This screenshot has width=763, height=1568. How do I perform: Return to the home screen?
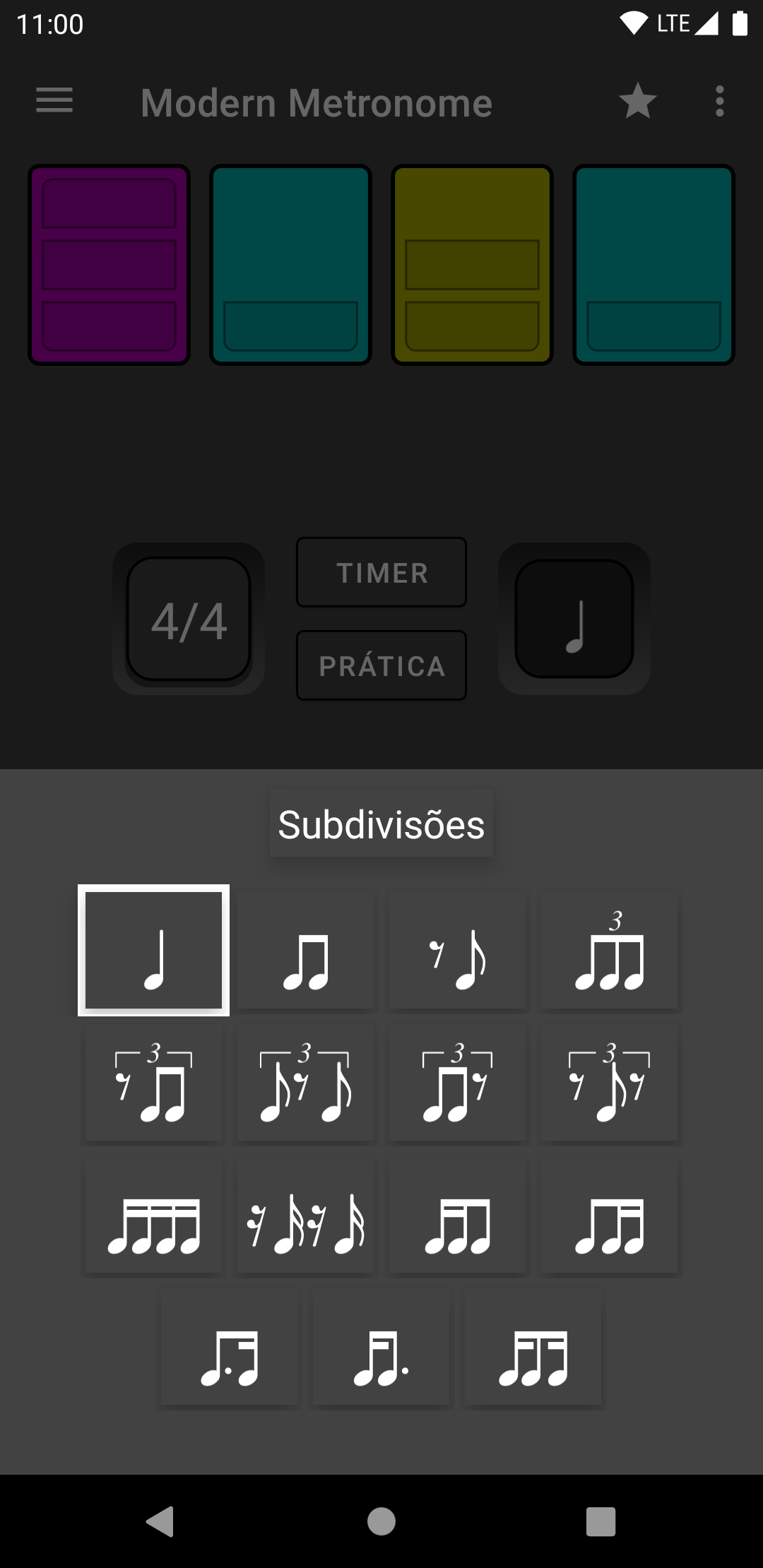click(381, 1521)
